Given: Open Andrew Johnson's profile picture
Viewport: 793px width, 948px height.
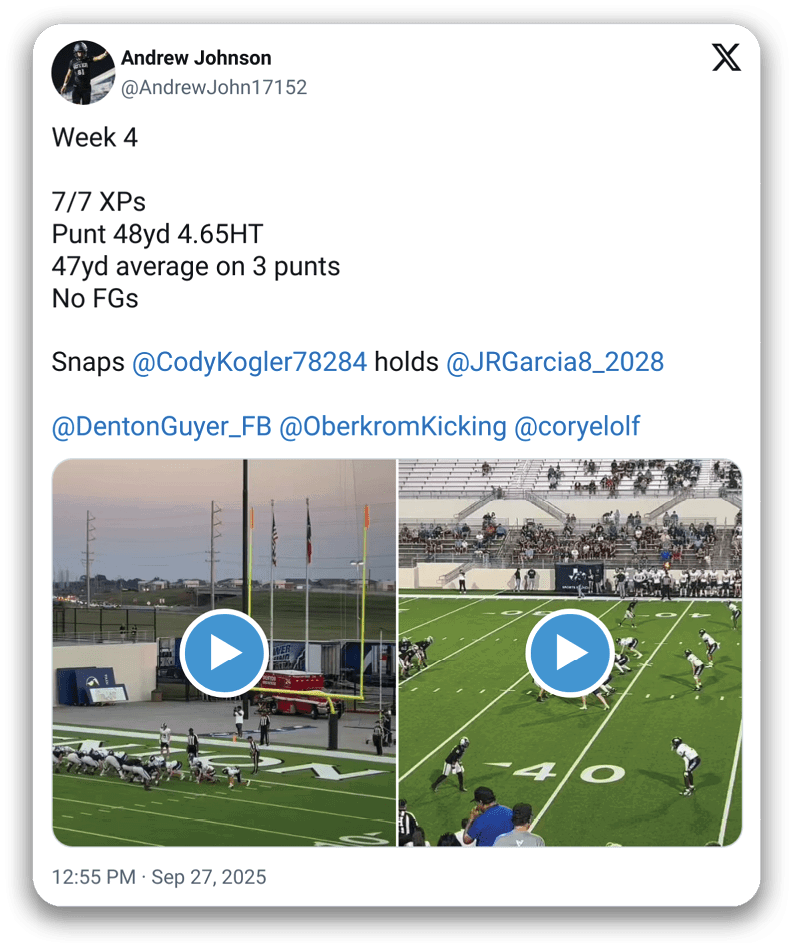Looking at the screenshot, I should click(83, 72).
